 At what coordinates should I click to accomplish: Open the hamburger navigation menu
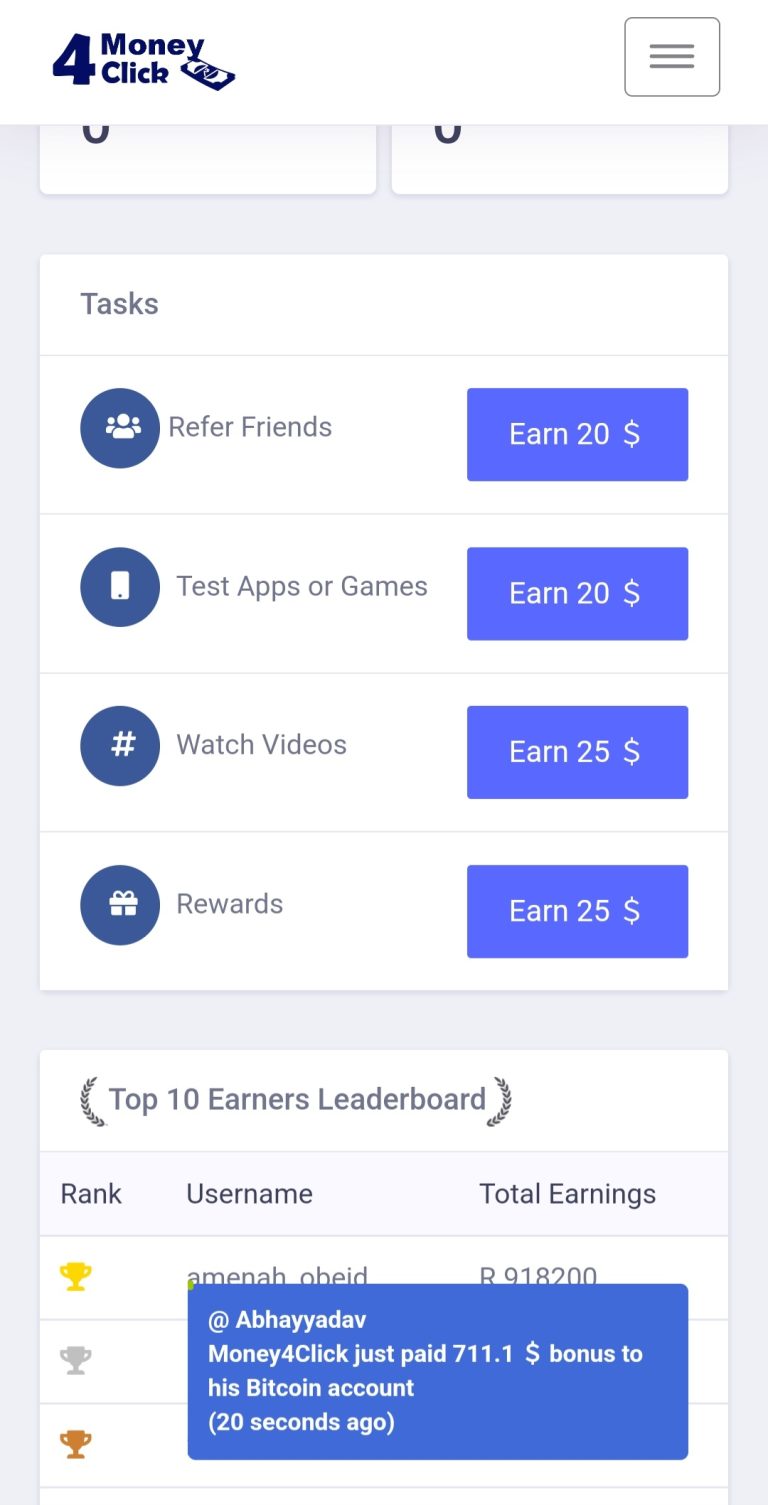point(671,57)
